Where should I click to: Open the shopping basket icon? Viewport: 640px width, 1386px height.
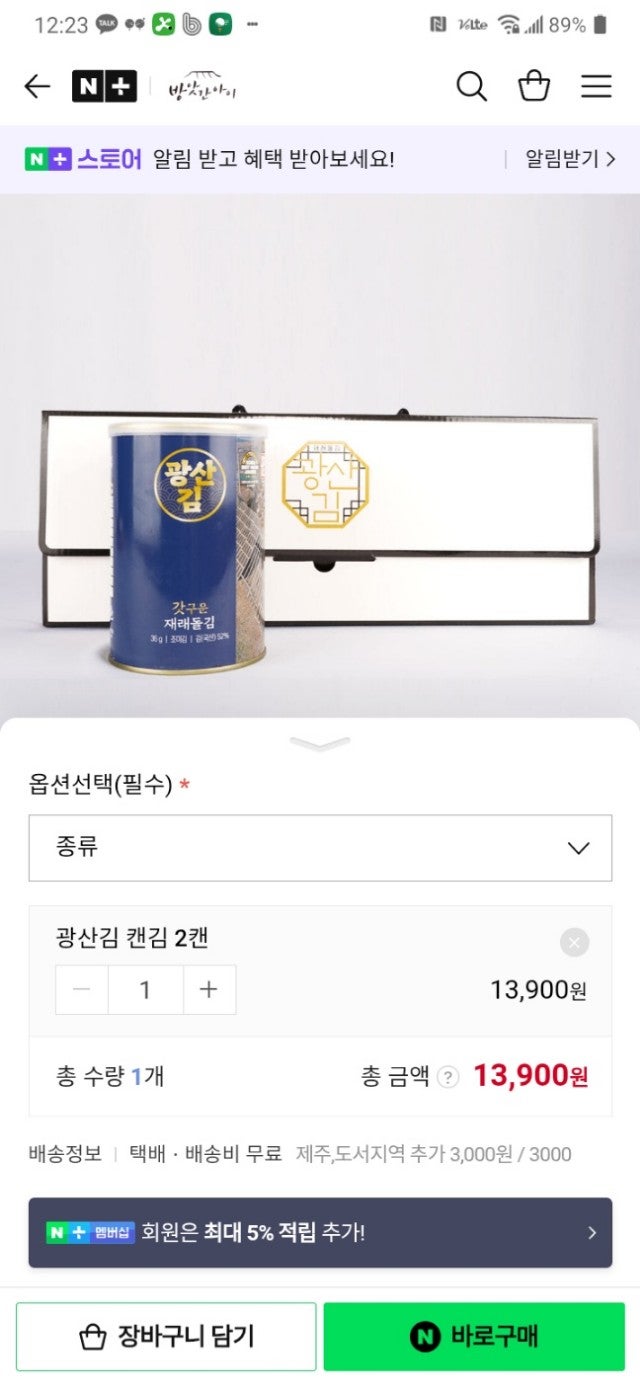click(534, 87)
